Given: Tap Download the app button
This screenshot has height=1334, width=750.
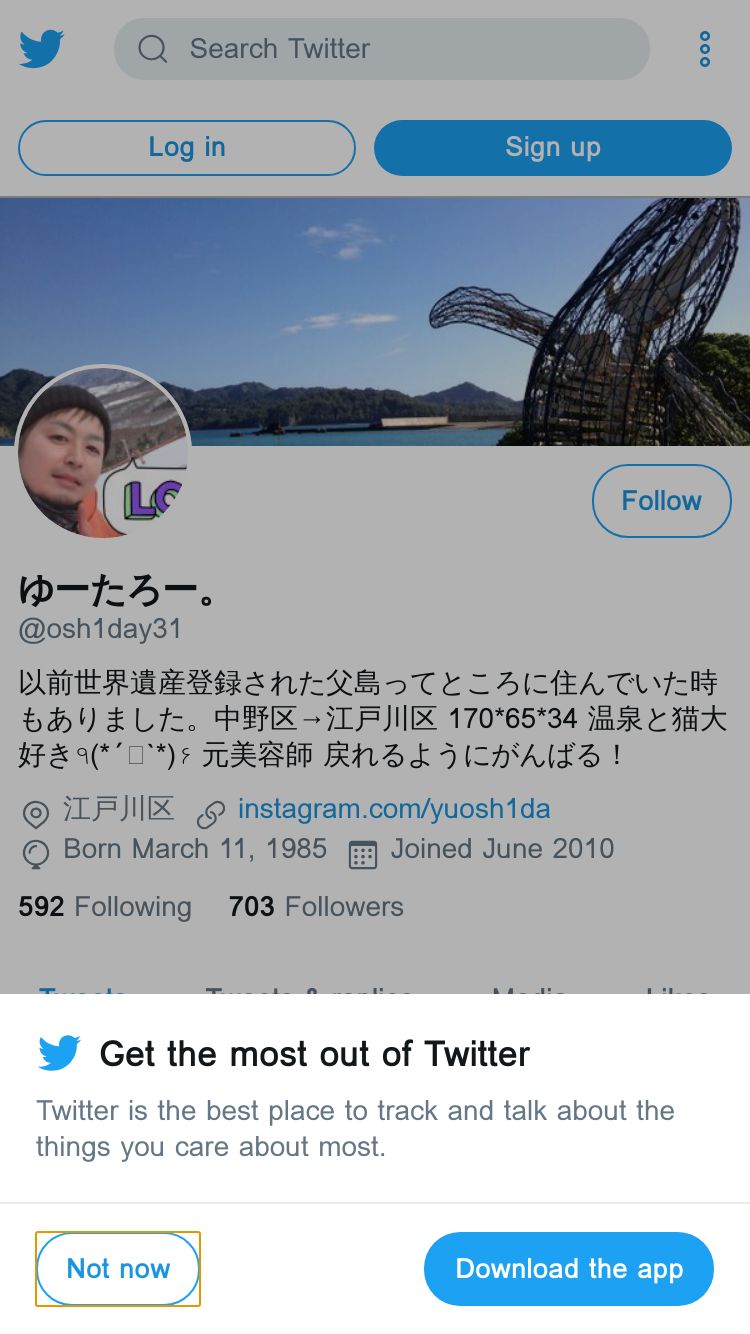Looking at the screenshot, I should point(569,1268).
